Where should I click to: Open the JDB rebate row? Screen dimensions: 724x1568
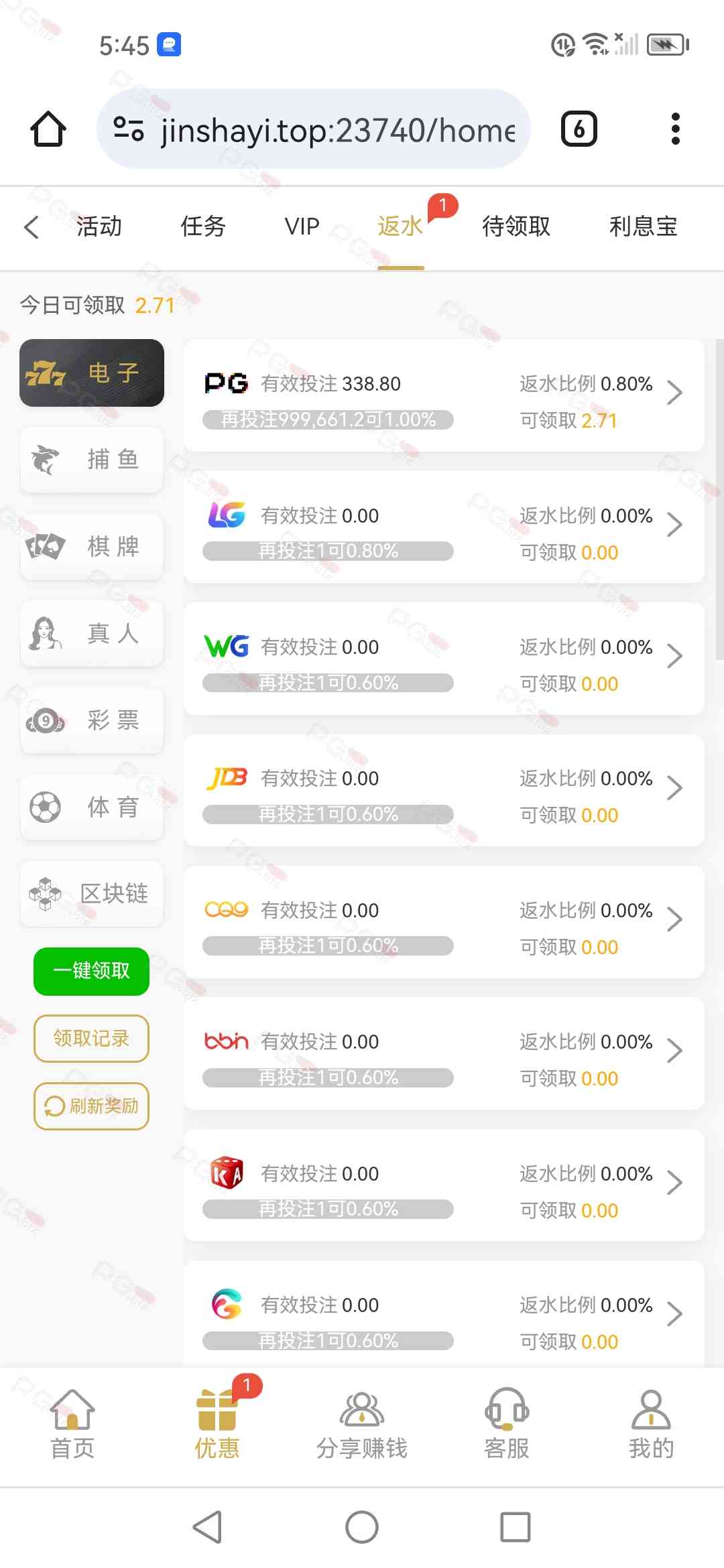coord(444,791)
